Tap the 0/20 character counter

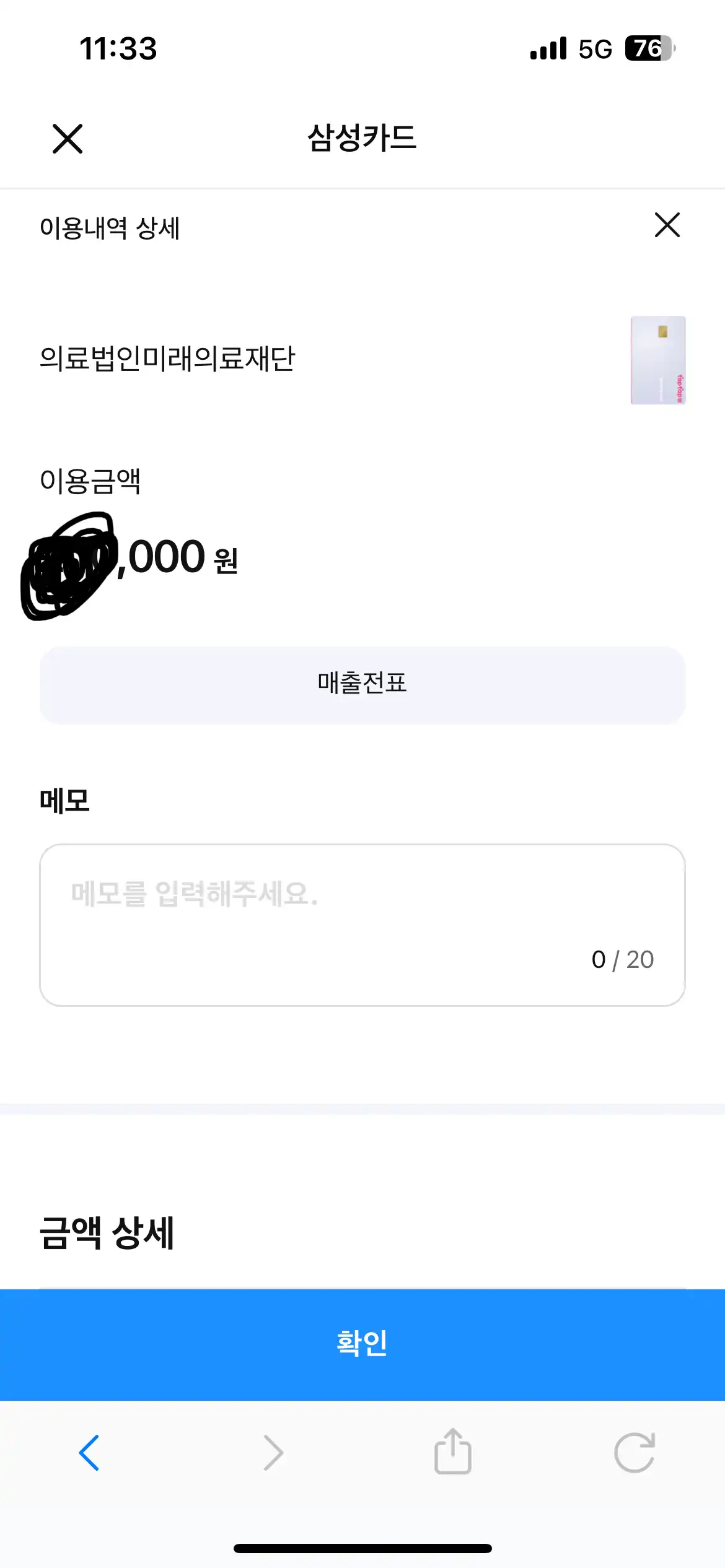click(623, 959)
